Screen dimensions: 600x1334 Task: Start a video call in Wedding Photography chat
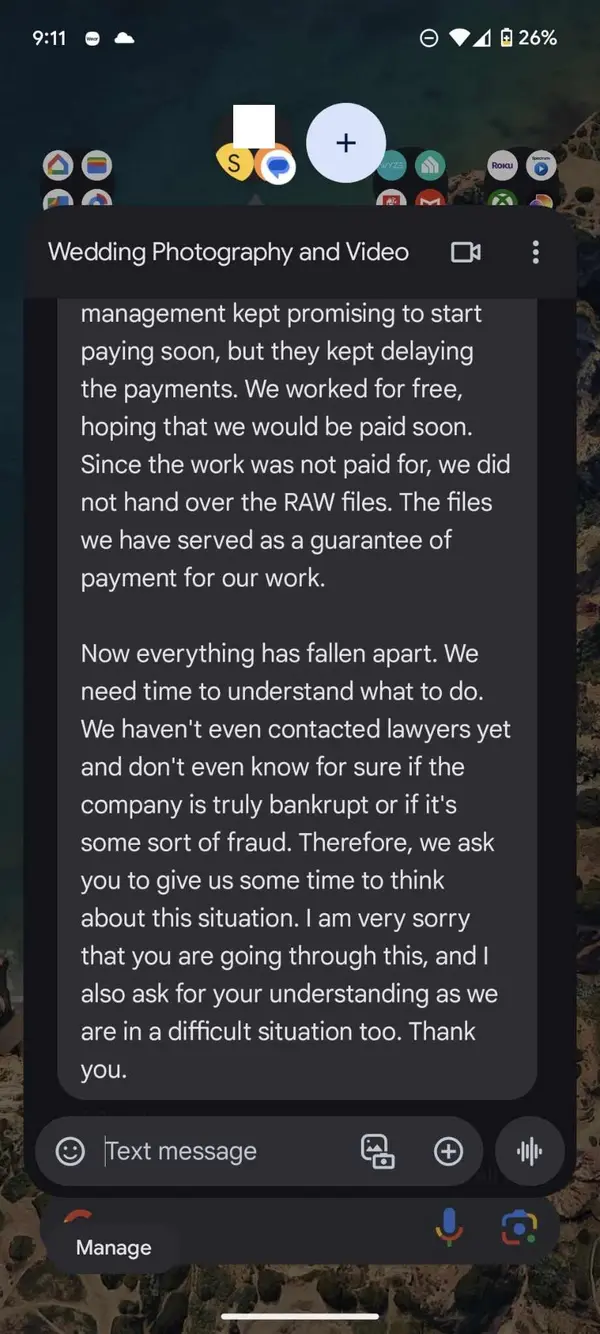point(466,252)
